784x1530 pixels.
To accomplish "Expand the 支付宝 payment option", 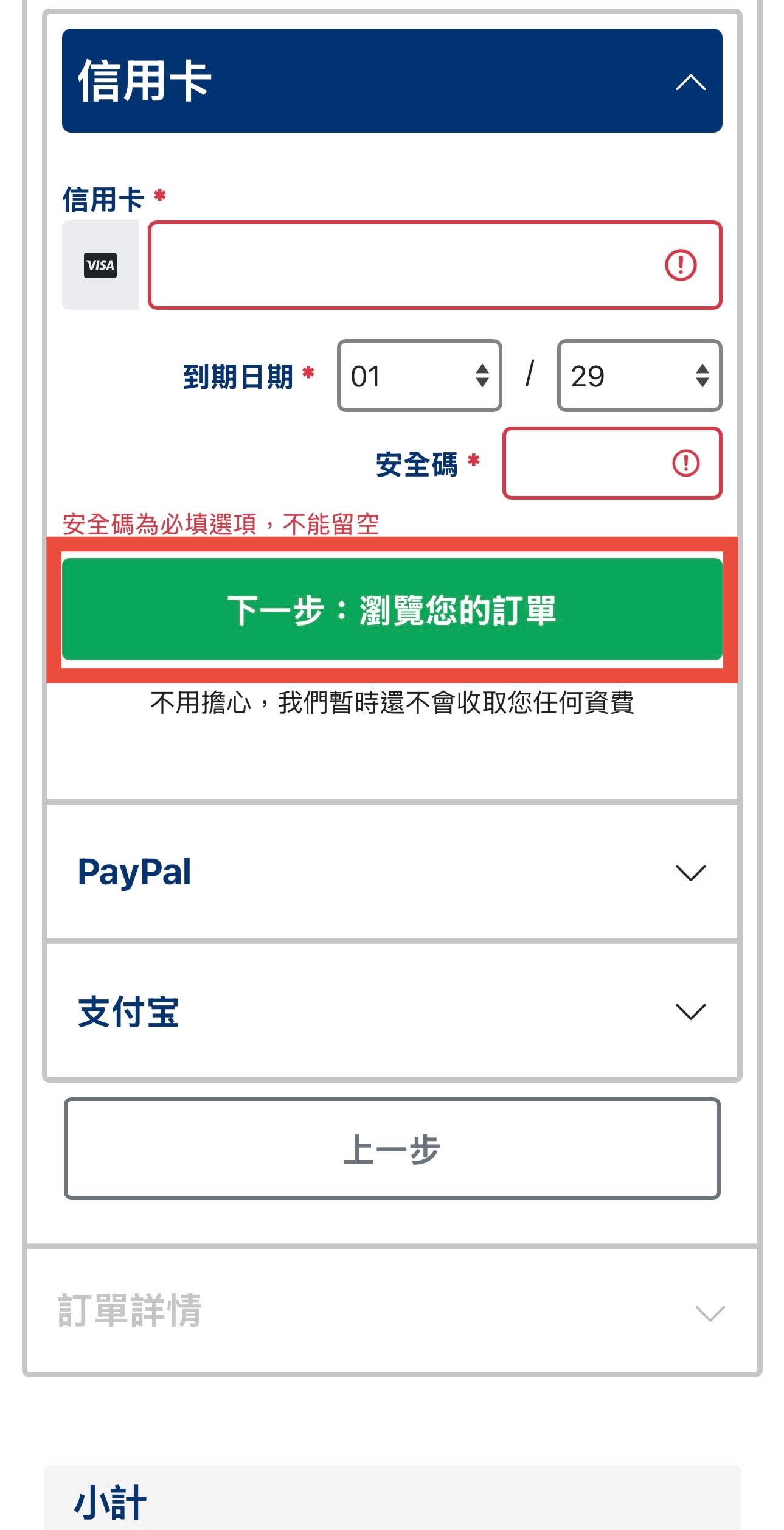I will pyautogui.click(x=392, y=1011).
